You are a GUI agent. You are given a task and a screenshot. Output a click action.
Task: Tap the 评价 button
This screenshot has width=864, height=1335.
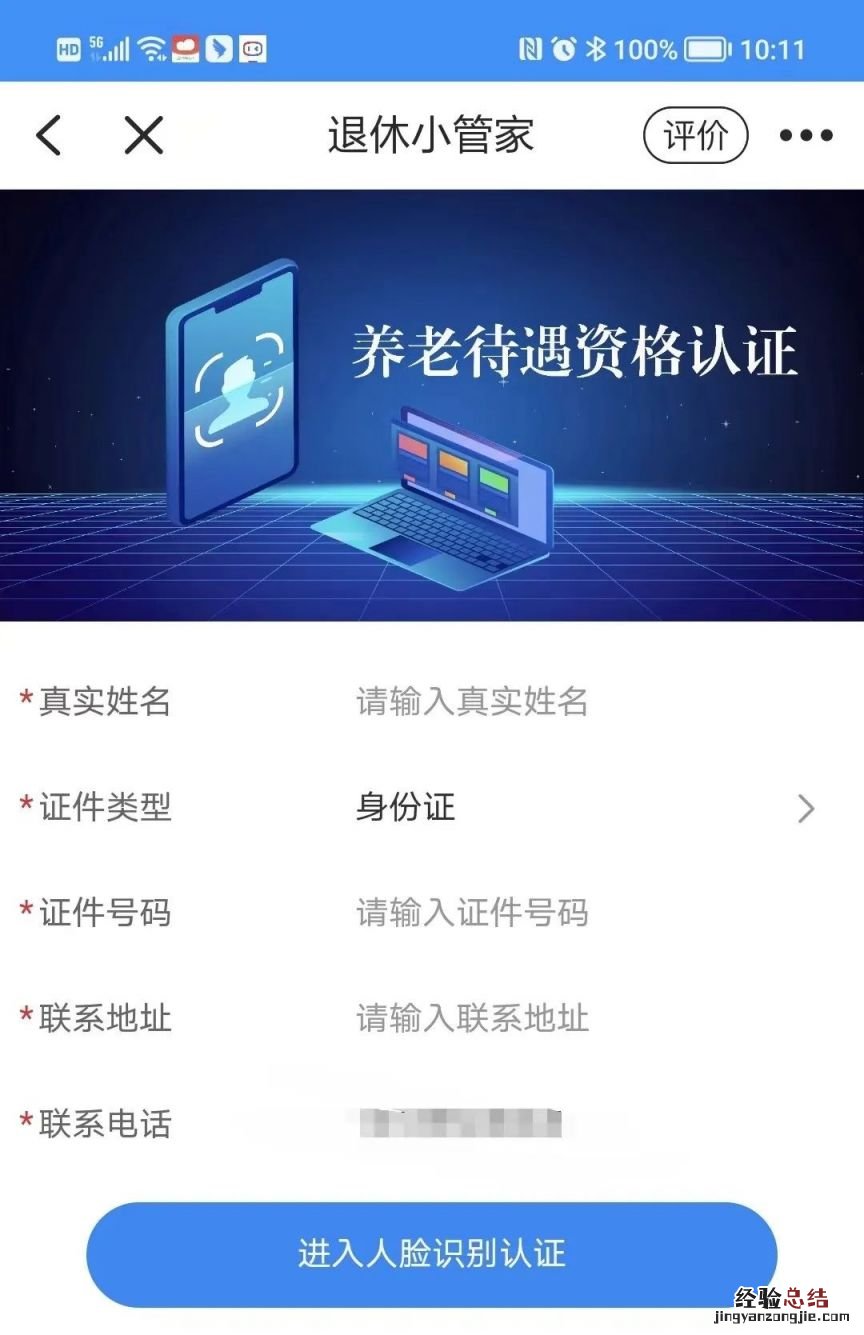pos(695,135)
